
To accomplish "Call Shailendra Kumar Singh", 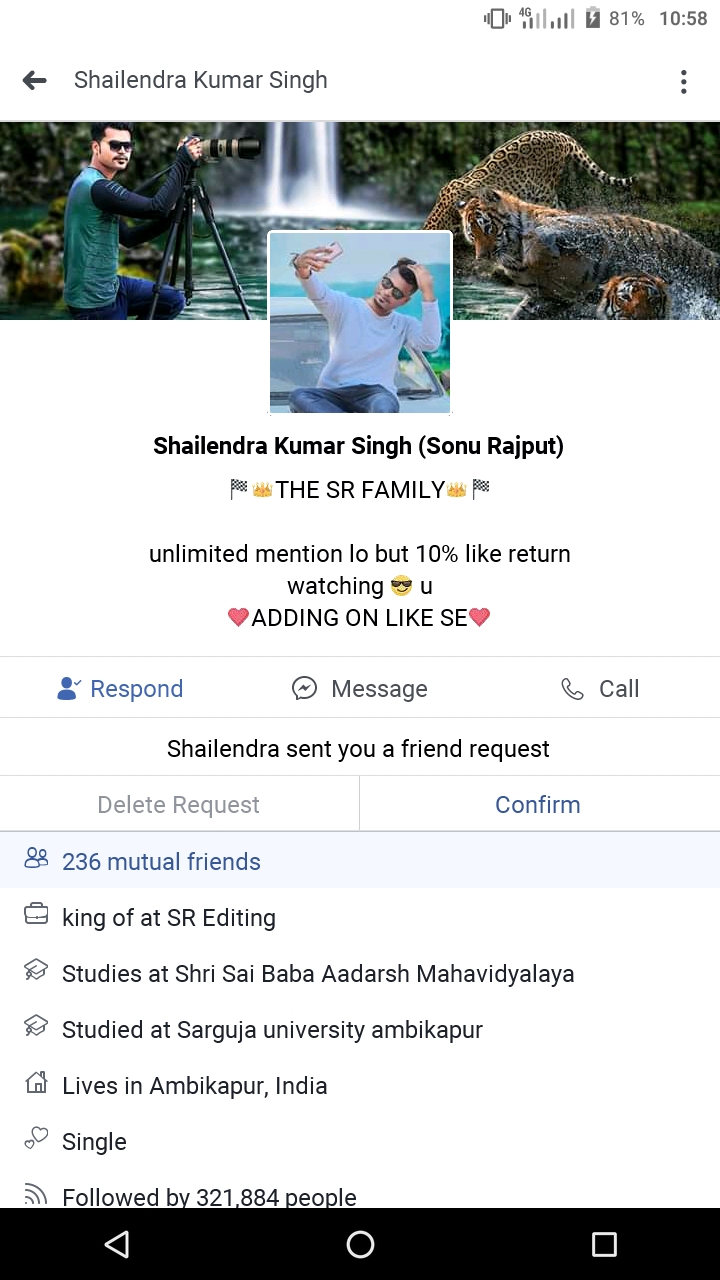I will (x=600, y=689).
